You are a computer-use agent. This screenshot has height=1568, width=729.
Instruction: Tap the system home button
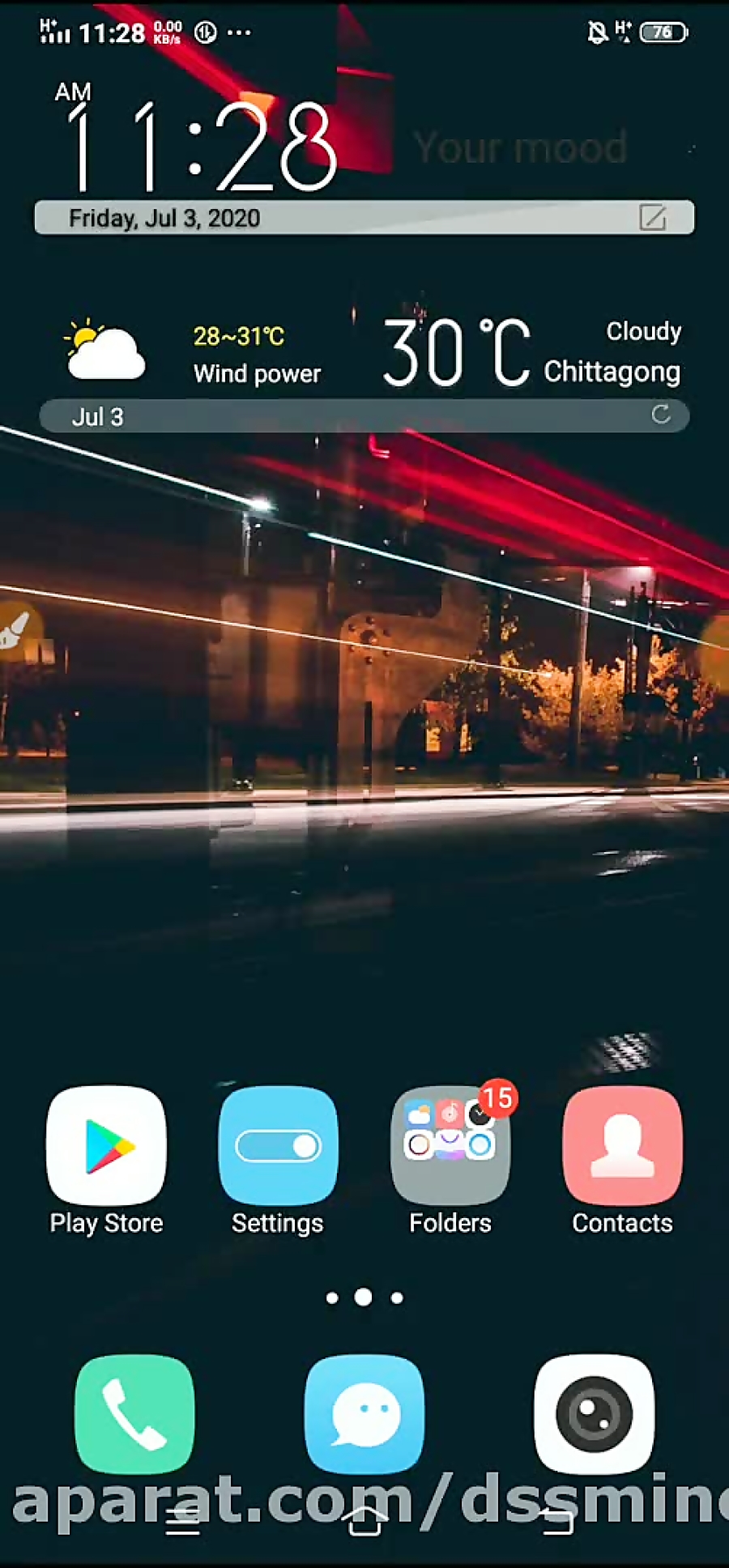tap(364, 1522)
